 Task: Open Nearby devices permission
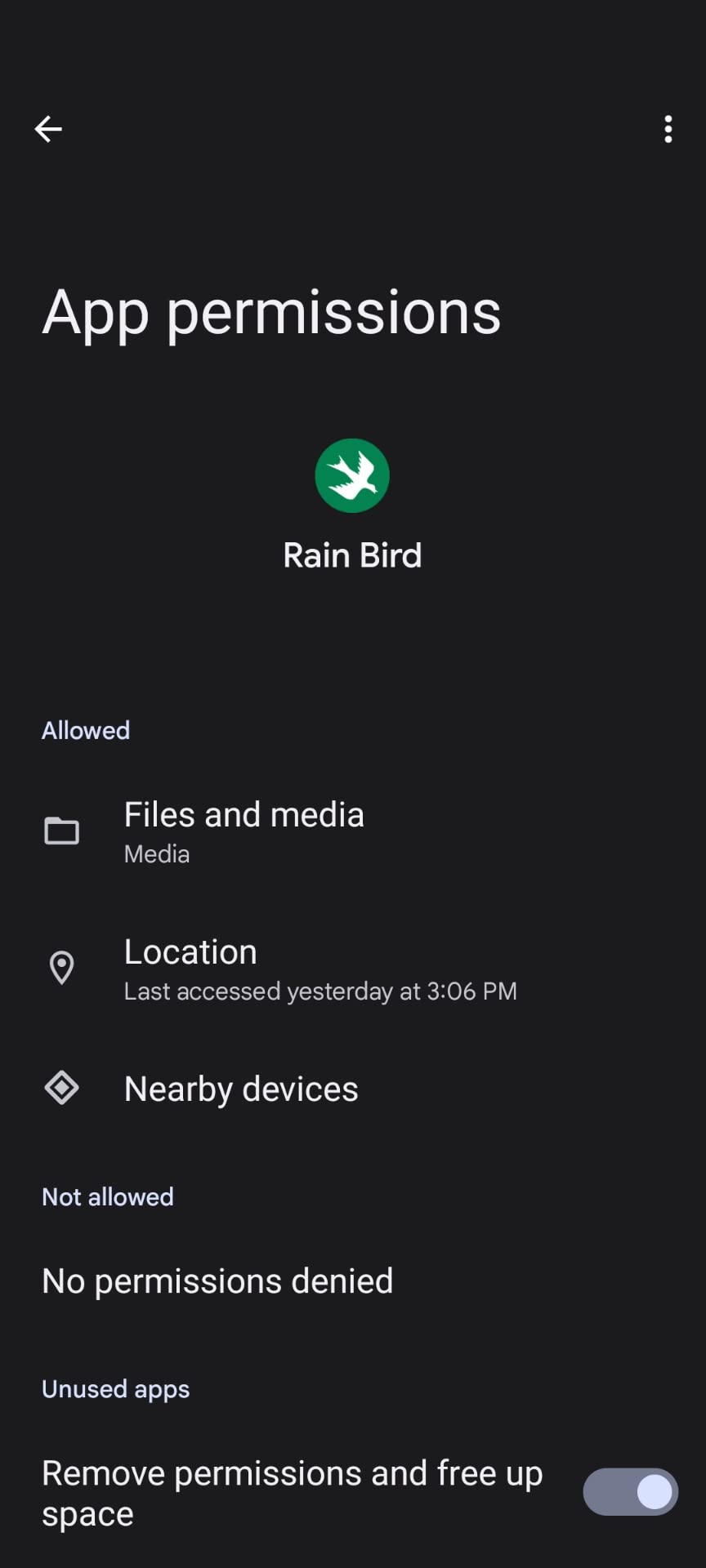[353, 1089]
